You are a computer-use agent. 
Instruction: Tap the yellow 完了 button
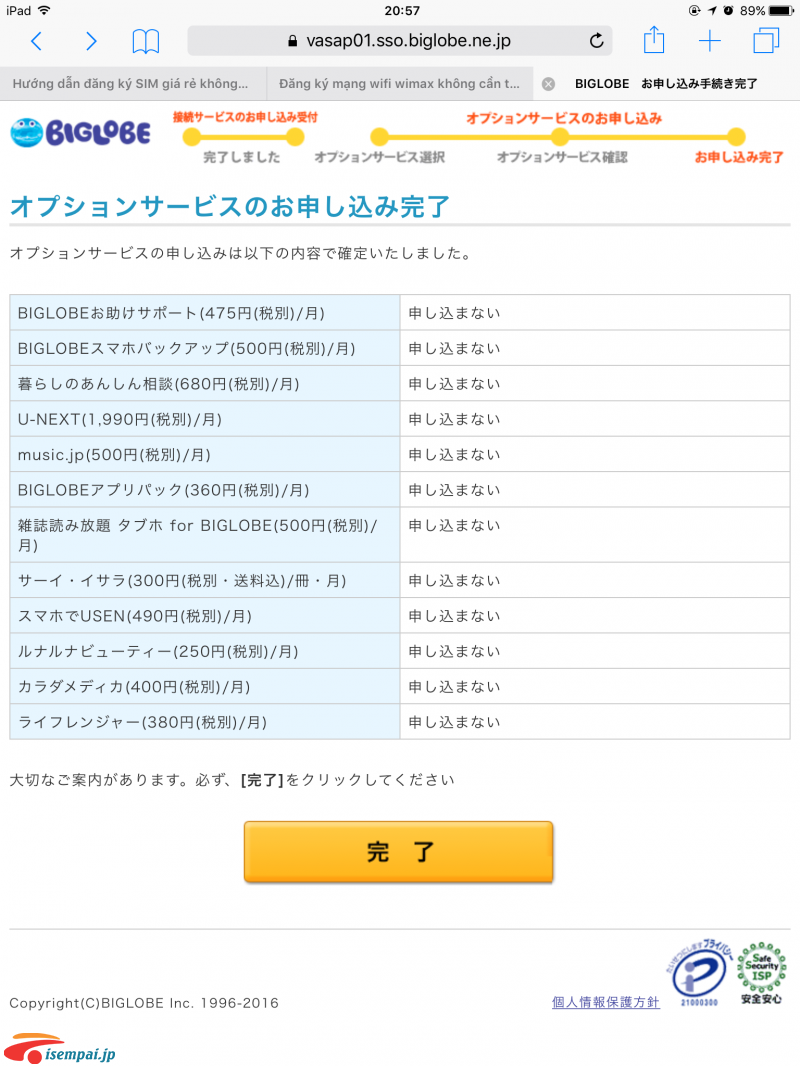398,852
